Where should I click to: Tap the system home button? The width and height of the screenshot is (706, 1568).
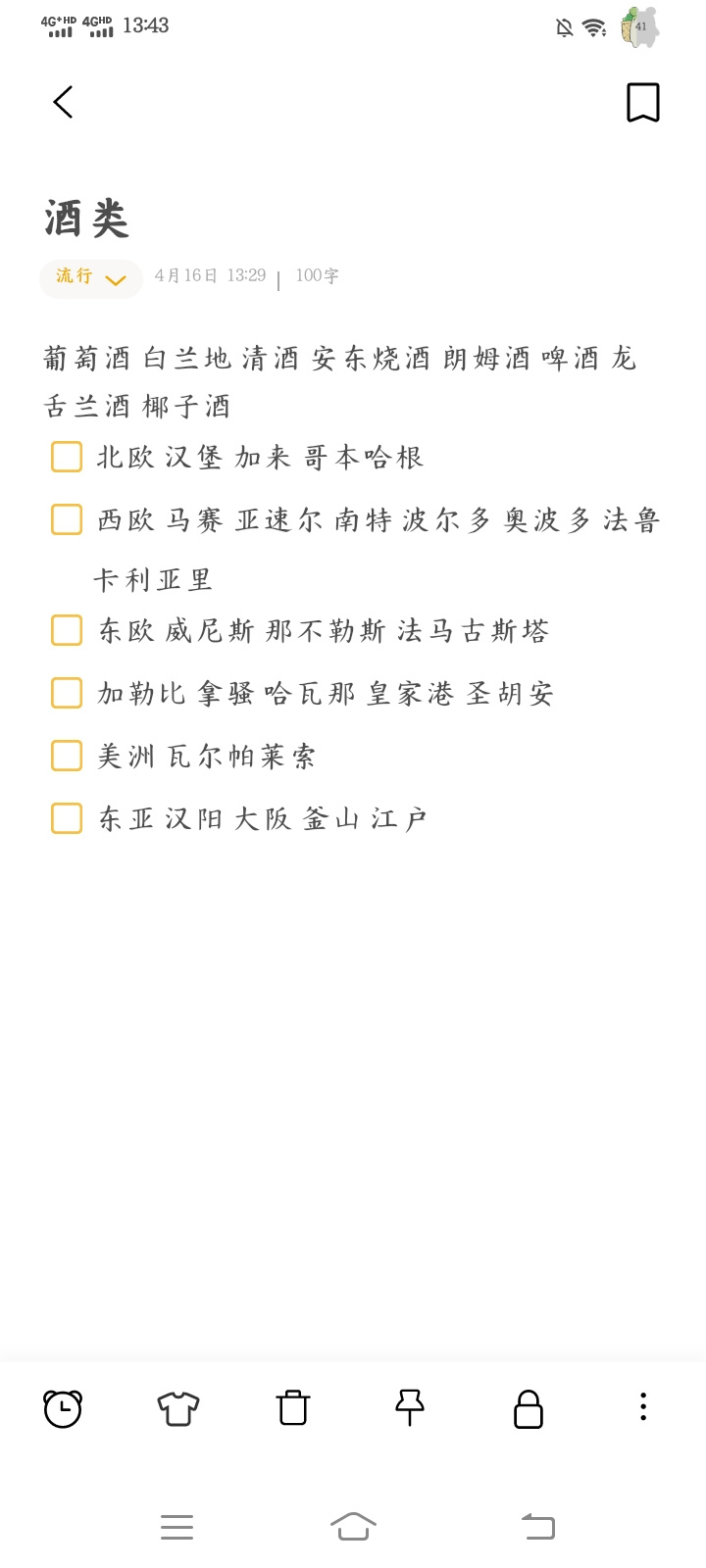(353, 1526)
